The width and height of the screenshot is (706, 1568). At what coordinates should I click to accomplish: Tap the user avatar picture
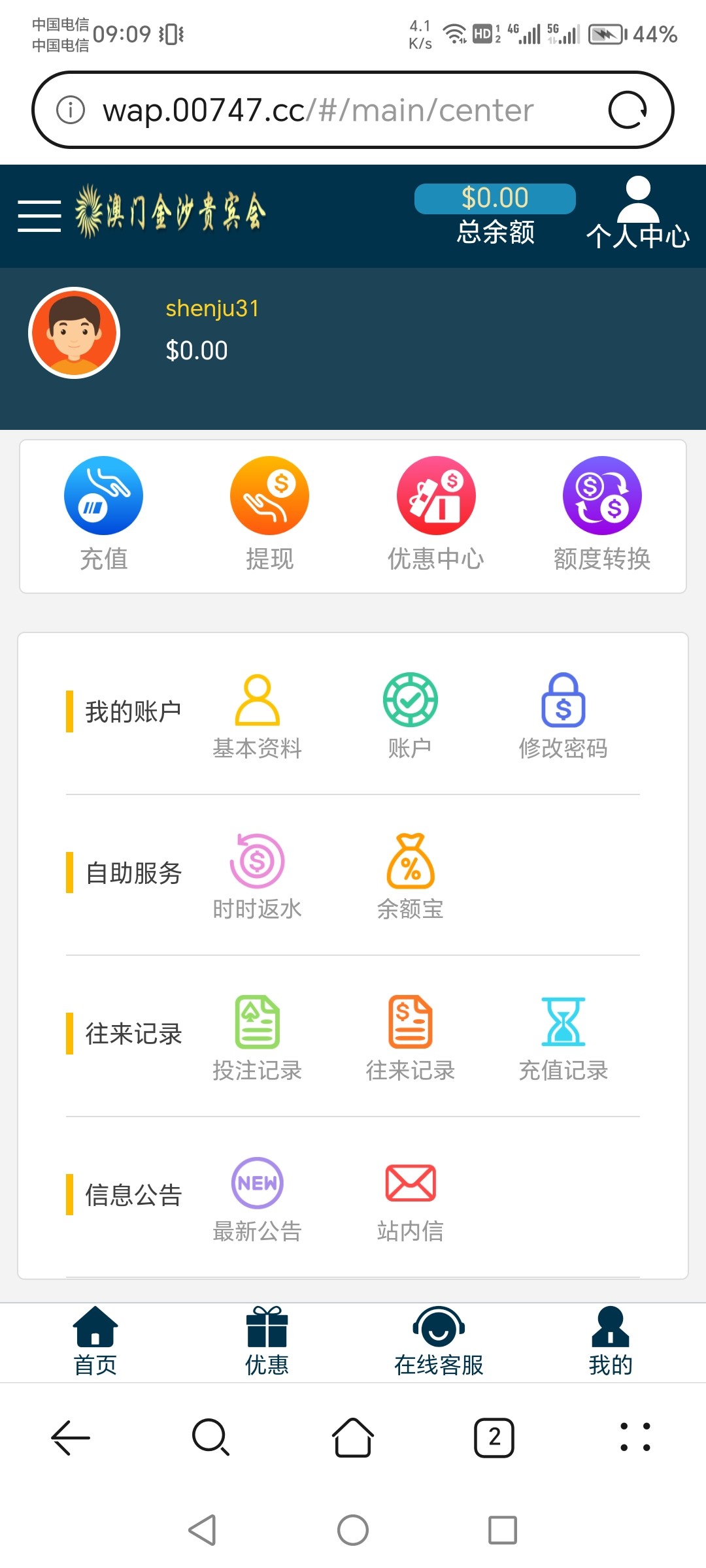(74, 332)
